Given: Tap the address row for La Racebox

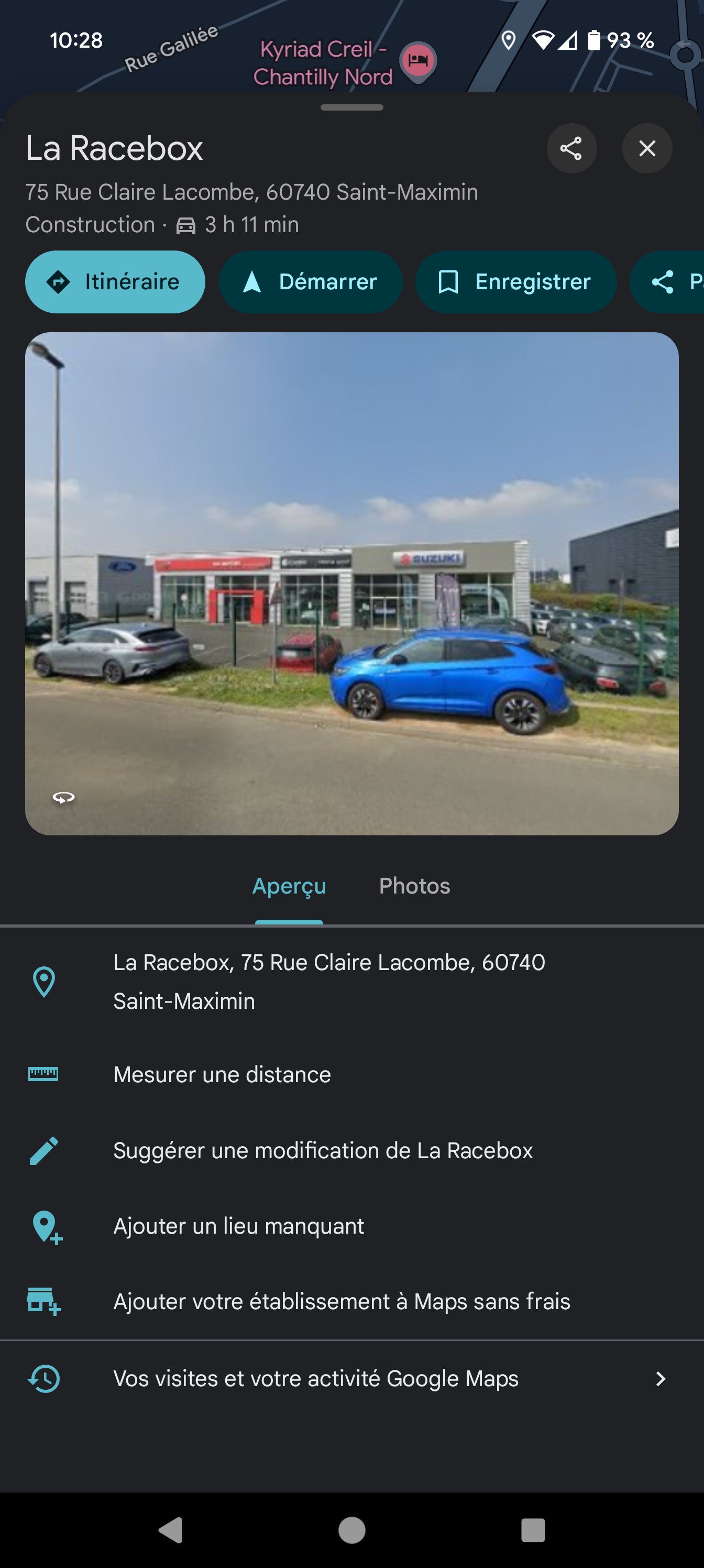Looking at the screenshot, I should coord(328,981).
